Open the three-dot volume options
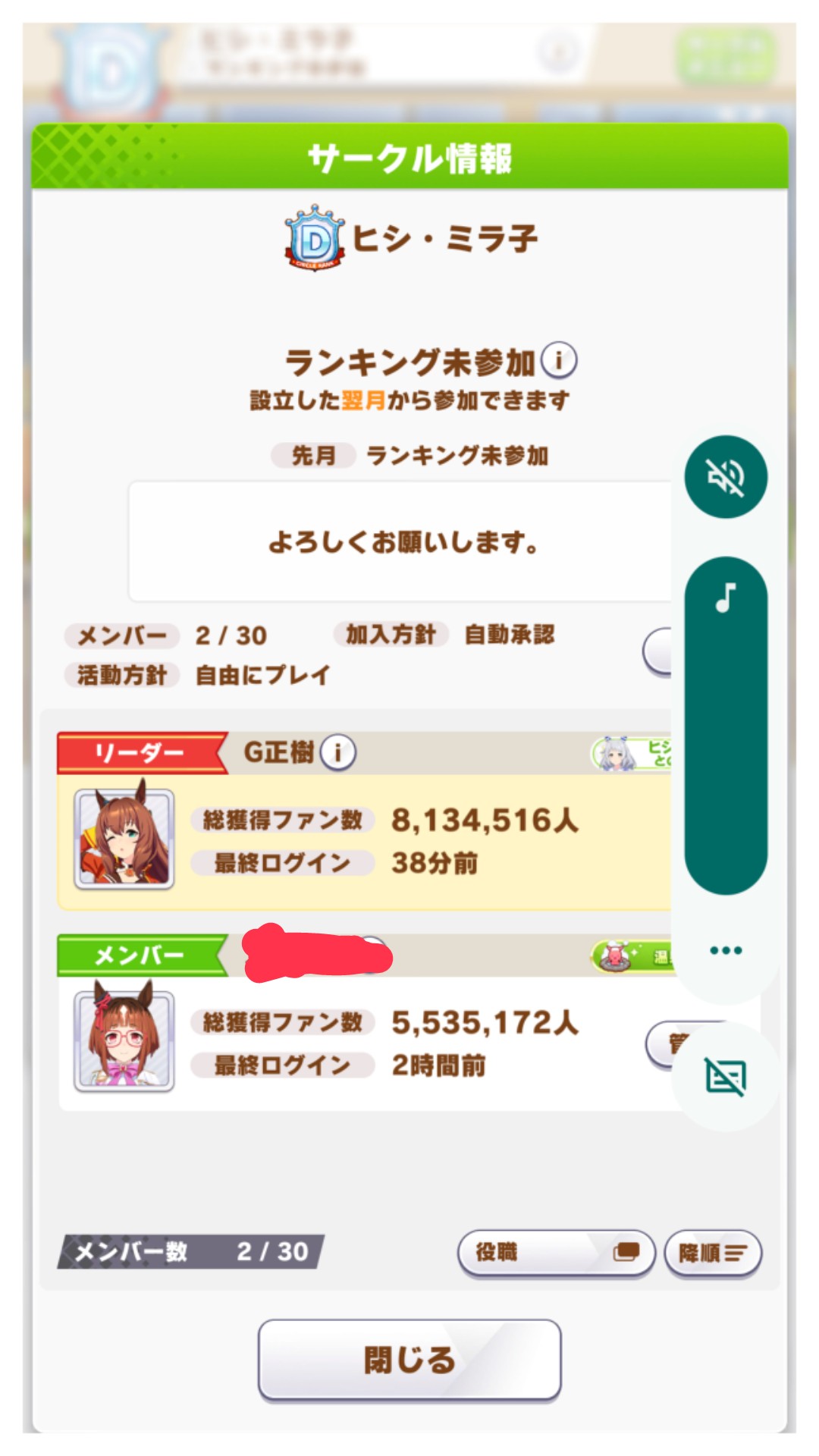Image resolution: width=819 pixels, height=1456 pixels. pyautogui.click(x=726, y=950)
